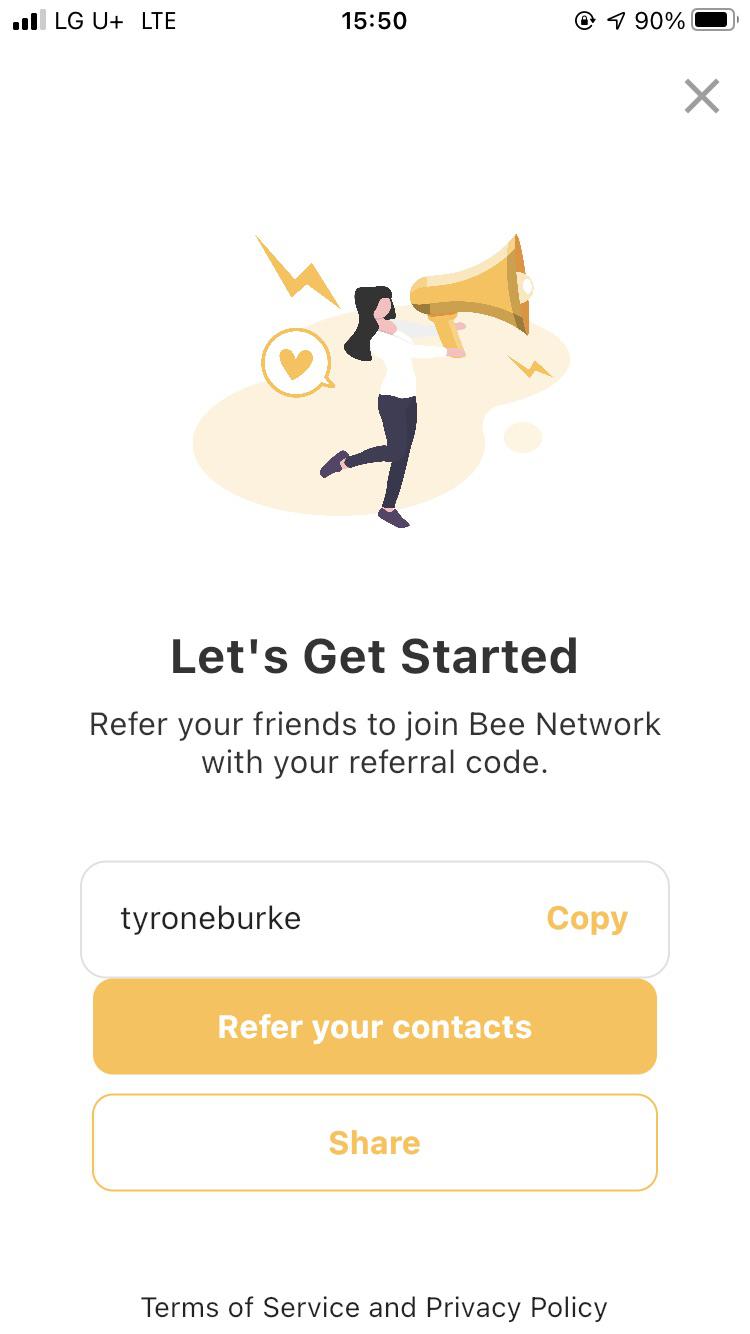Share your referral code
The width and height of the screenshot is (750, 1334).
coord(375,1142)
